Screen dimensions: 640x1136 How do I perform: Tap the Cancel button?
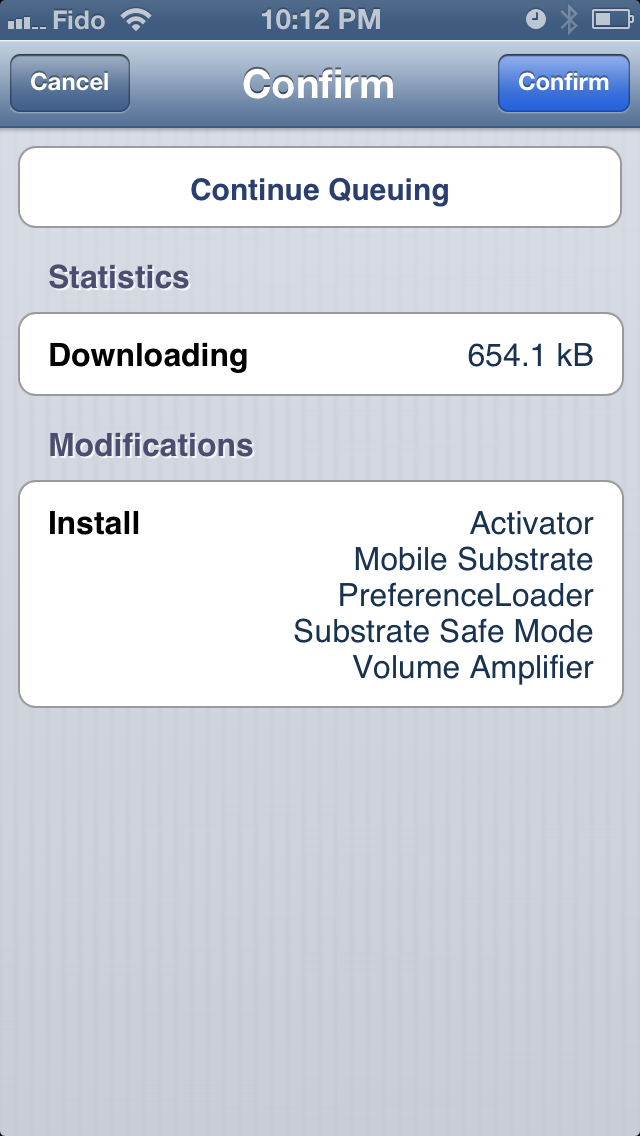click(70, 83)
